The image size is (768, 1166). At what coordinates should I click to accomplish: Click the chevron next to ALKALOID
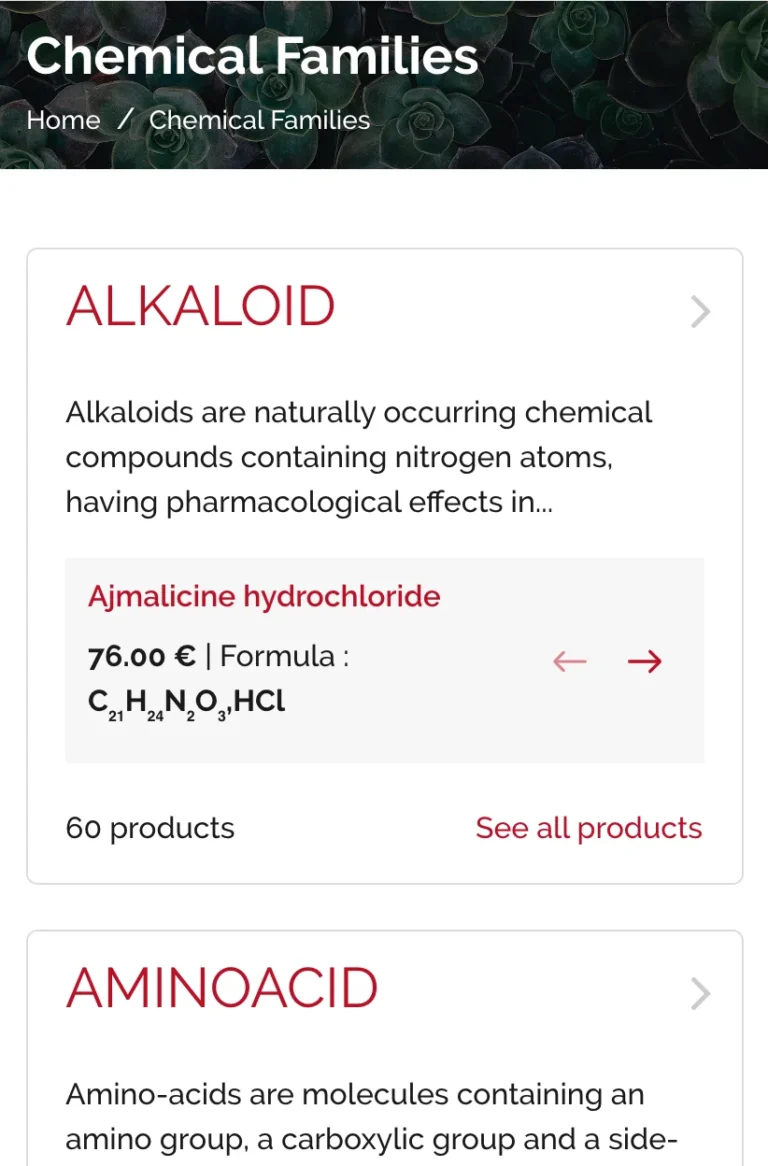click(x=699, y=312)
